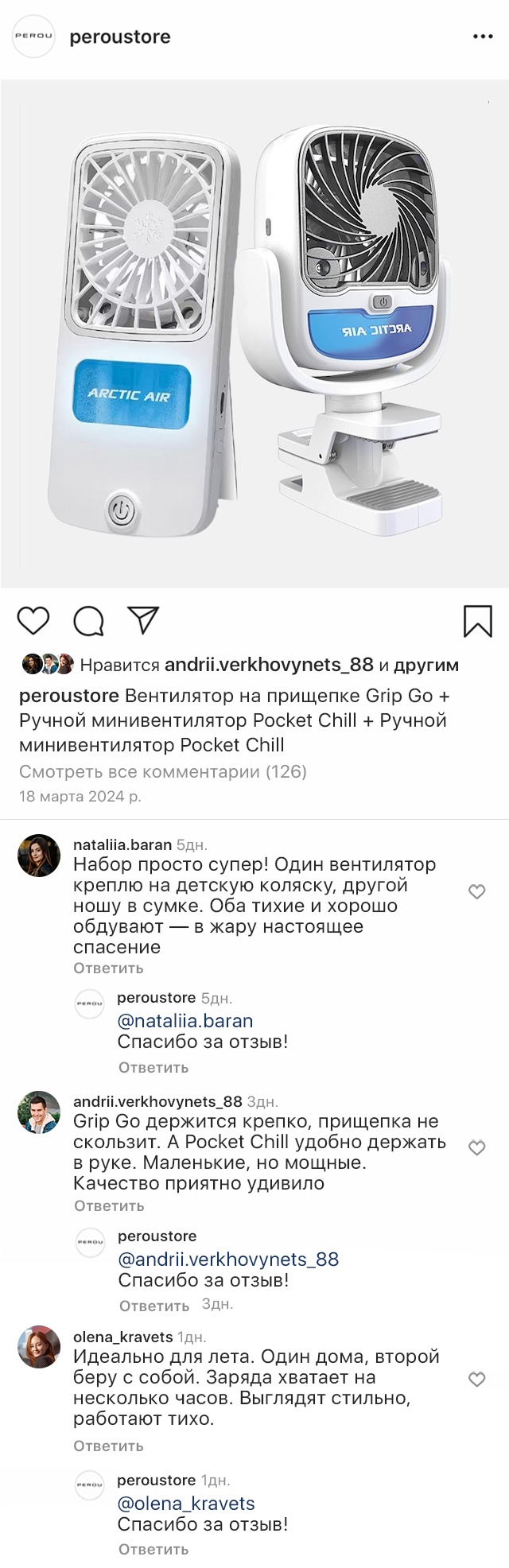This screenshot has width=509, height=1568.
Task: Open the @olena_kravets mention link
Action: click(x=186, y=1504)
